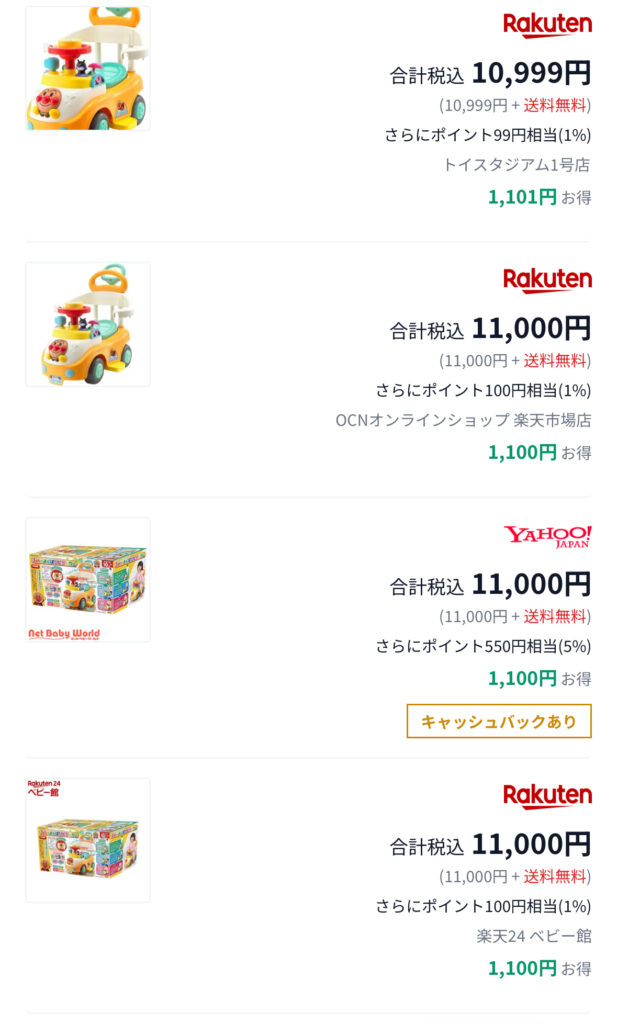
Task: Tap the キャッシュバックあり badge
Action: pos(498,721)
